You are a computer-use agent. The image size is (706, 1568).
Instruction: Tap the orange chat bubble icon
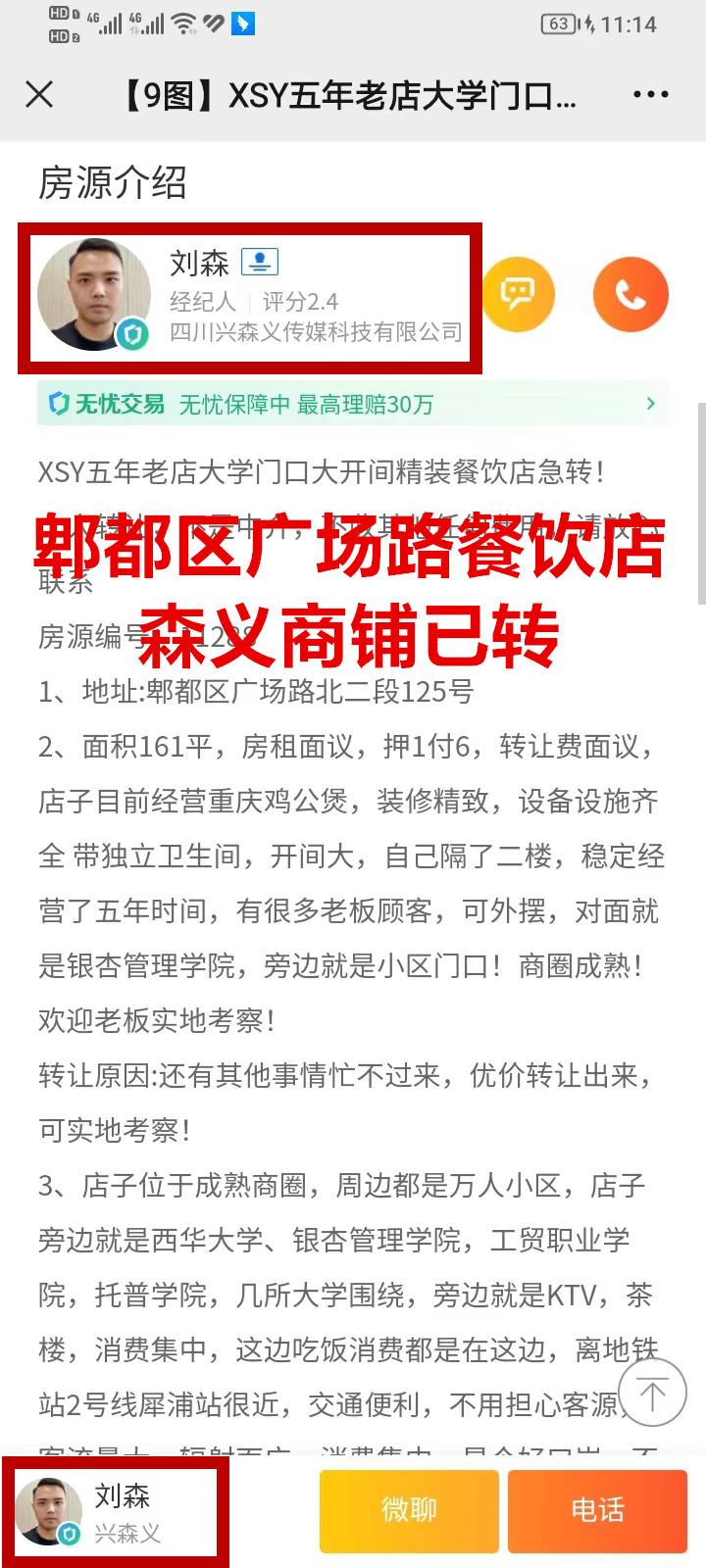coord(518,294)
